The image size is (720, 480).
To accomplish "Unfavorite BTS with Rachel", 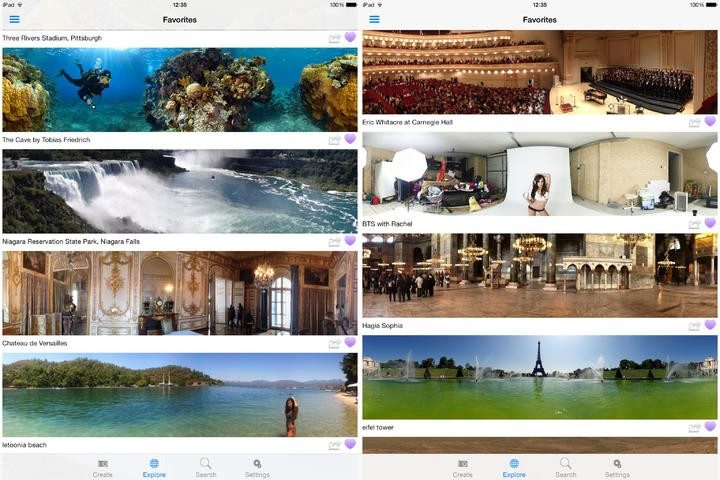I will coord(710,223).
